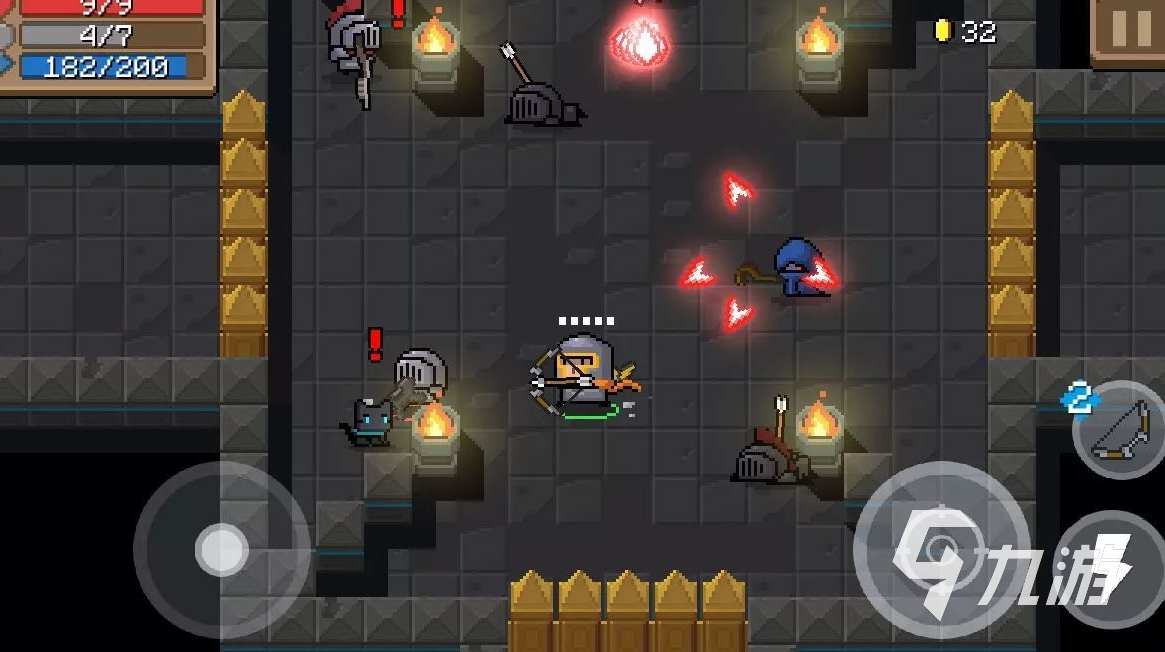Image resolution: width=1165 pixels, height=652 pixels.
Task: Pause the game
Action: [1130, 30]
